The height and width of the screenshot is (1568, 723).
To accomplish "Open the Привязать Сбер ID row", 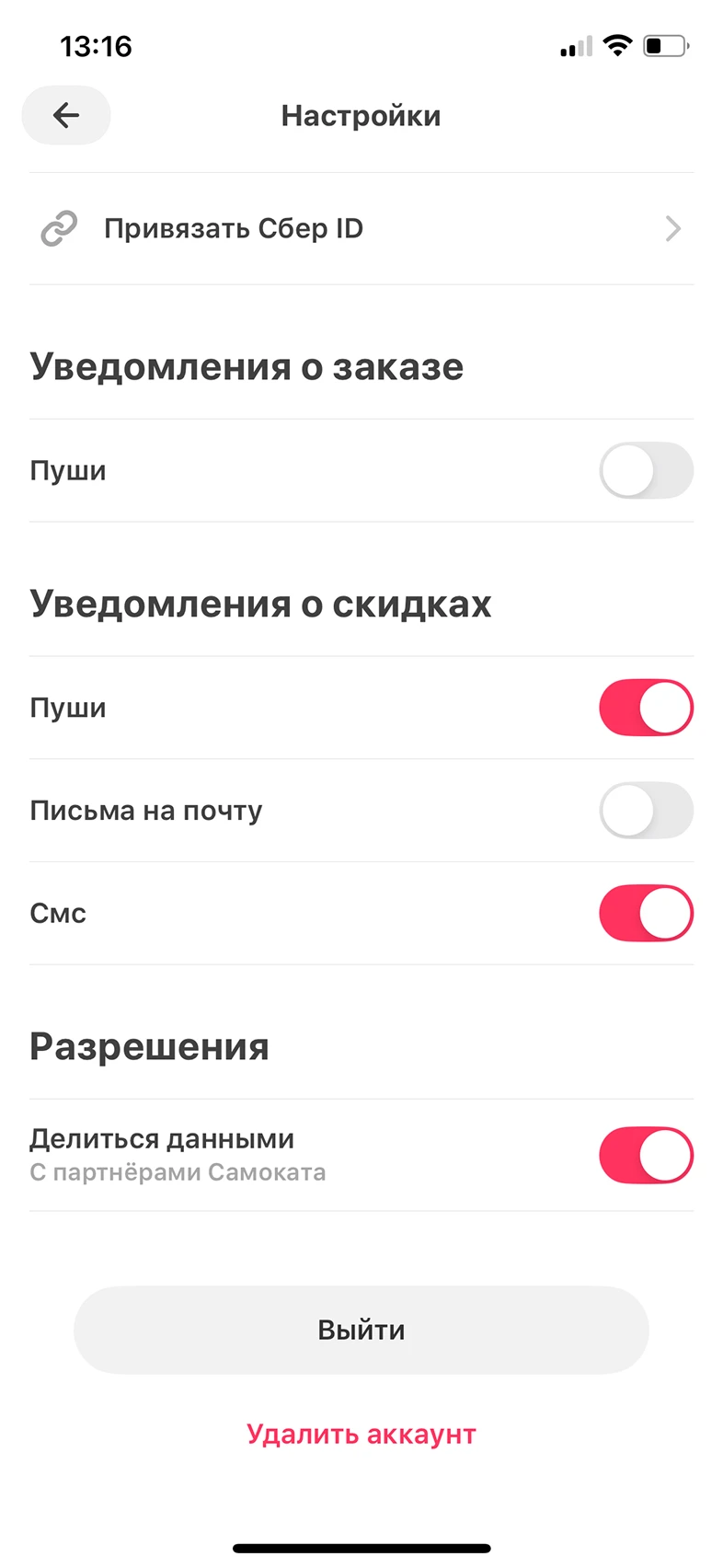I will tap(361, 228).
